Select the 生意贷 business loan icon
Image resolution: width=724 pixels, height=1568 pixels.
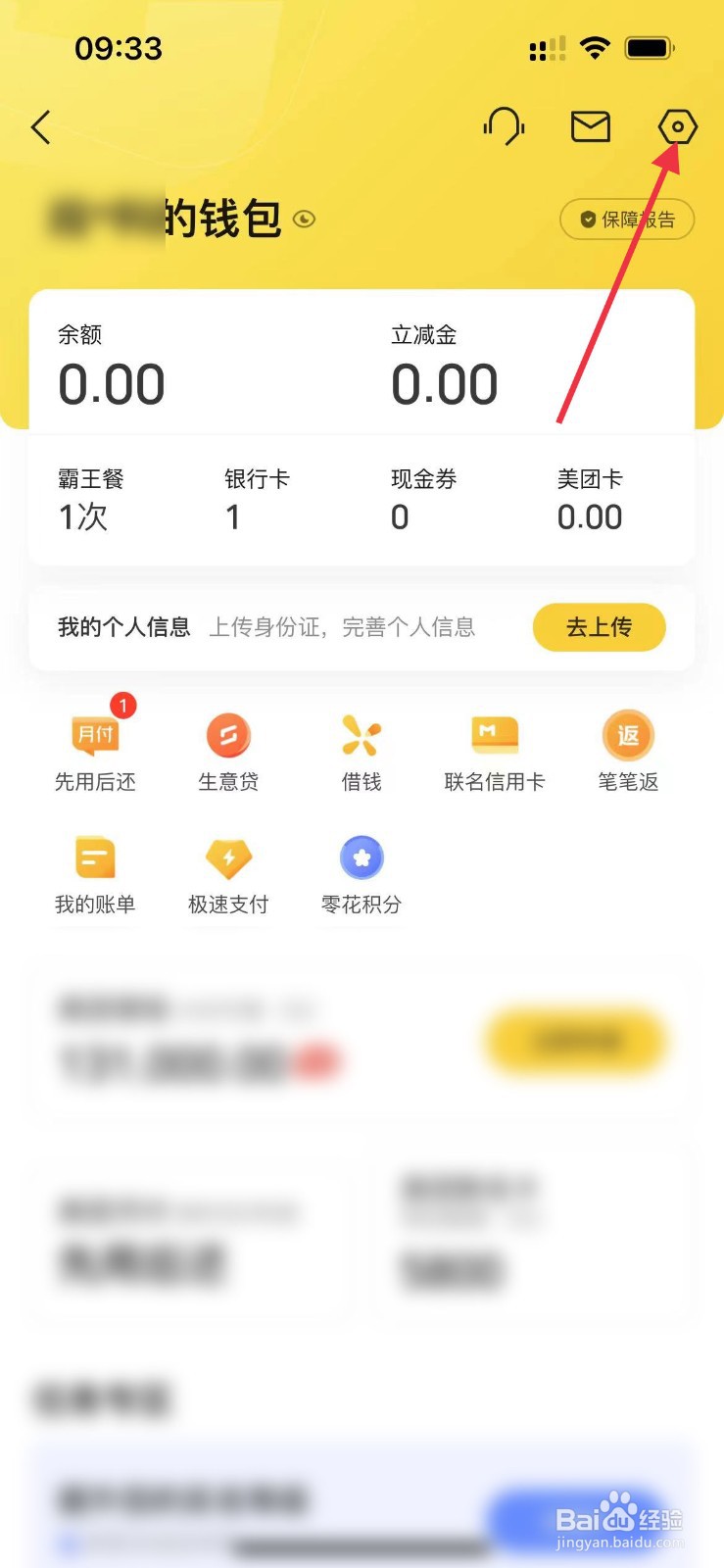(x=227, y=750)
